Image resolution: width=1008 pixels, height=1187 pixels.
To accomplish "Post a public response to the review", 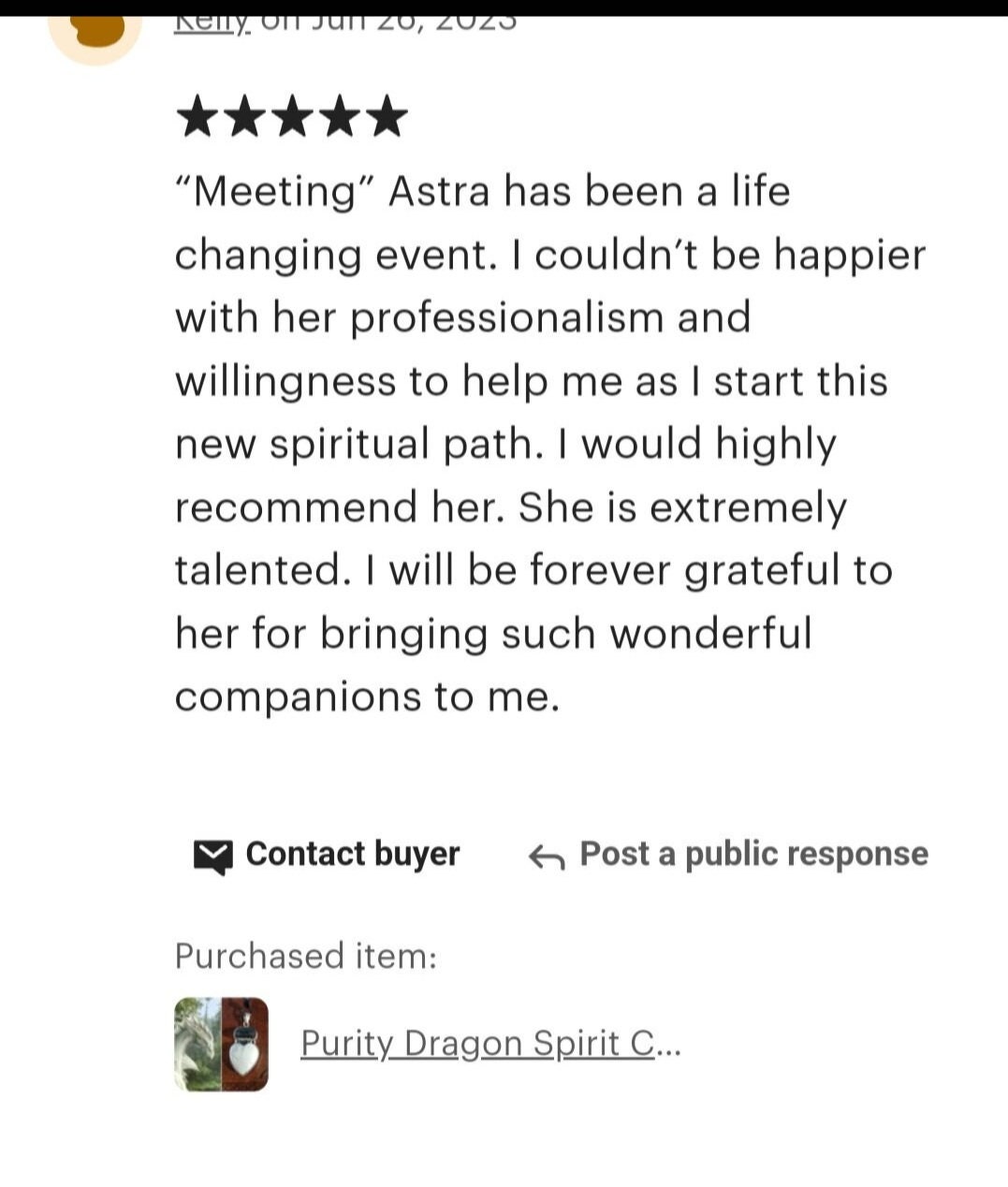I will tap(728, 855).
